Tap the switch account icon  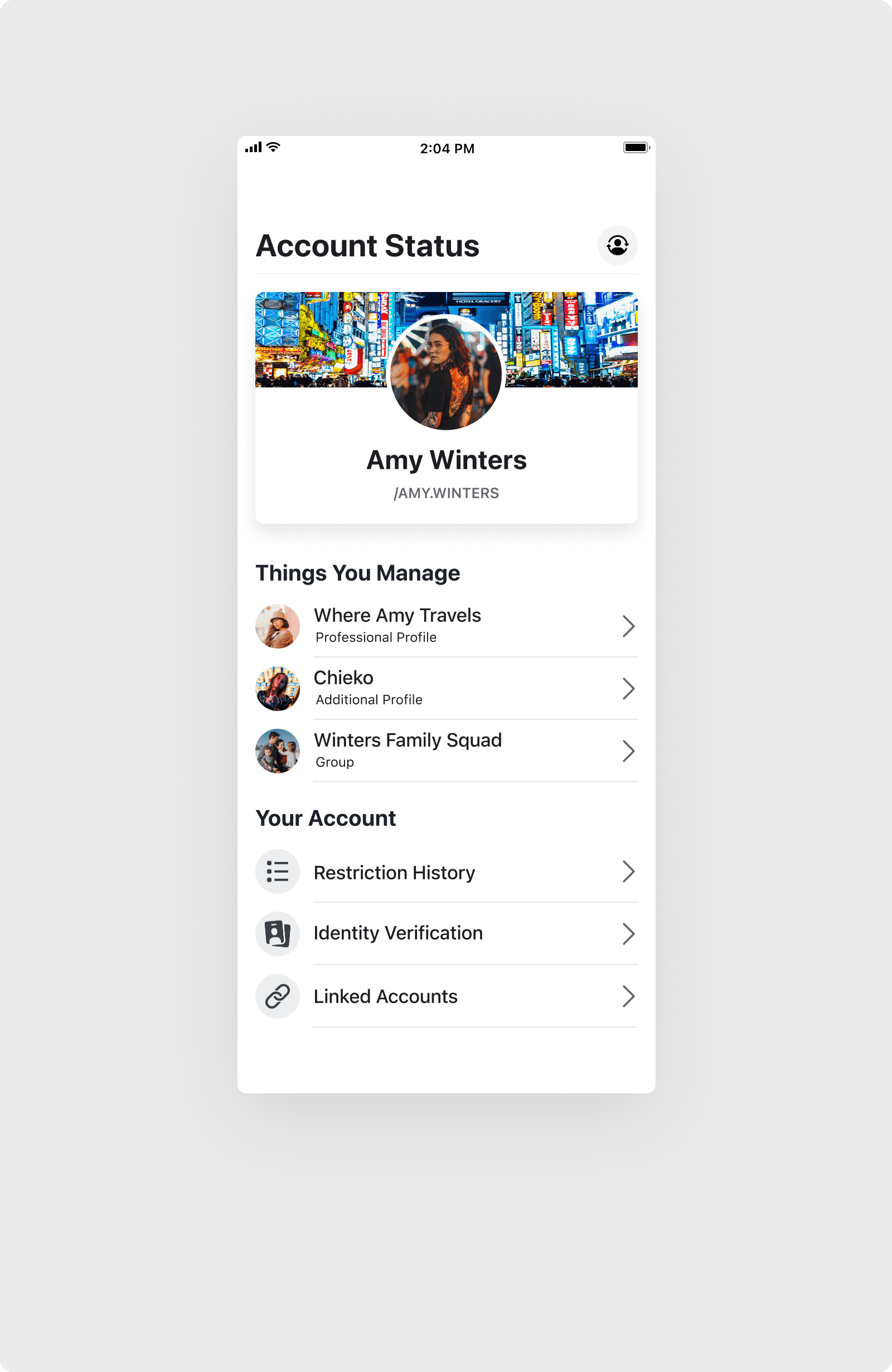tap(617, 245)
